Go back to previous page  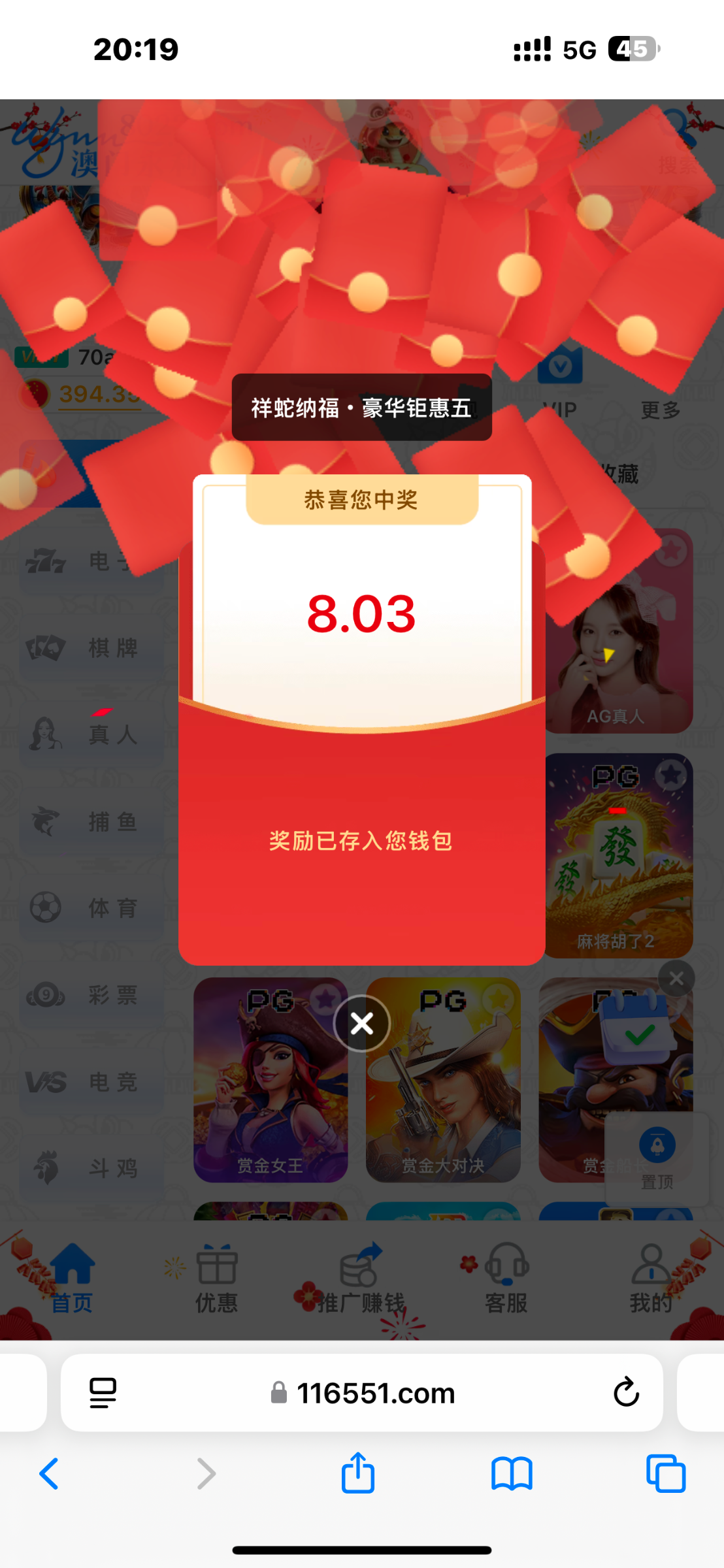(x=49, y=1474)
